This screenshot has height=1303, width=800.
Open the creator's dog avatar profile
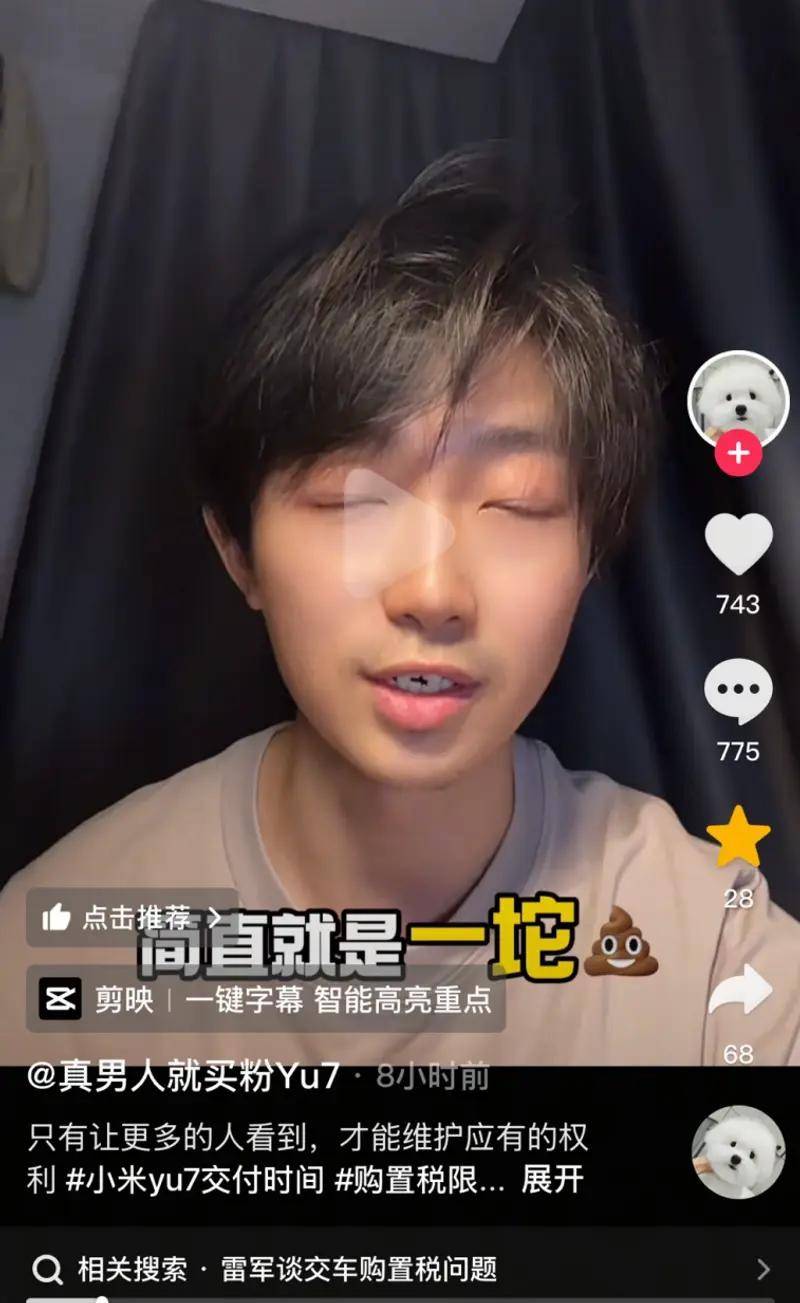pyautogui.click(x=738, y=397)
